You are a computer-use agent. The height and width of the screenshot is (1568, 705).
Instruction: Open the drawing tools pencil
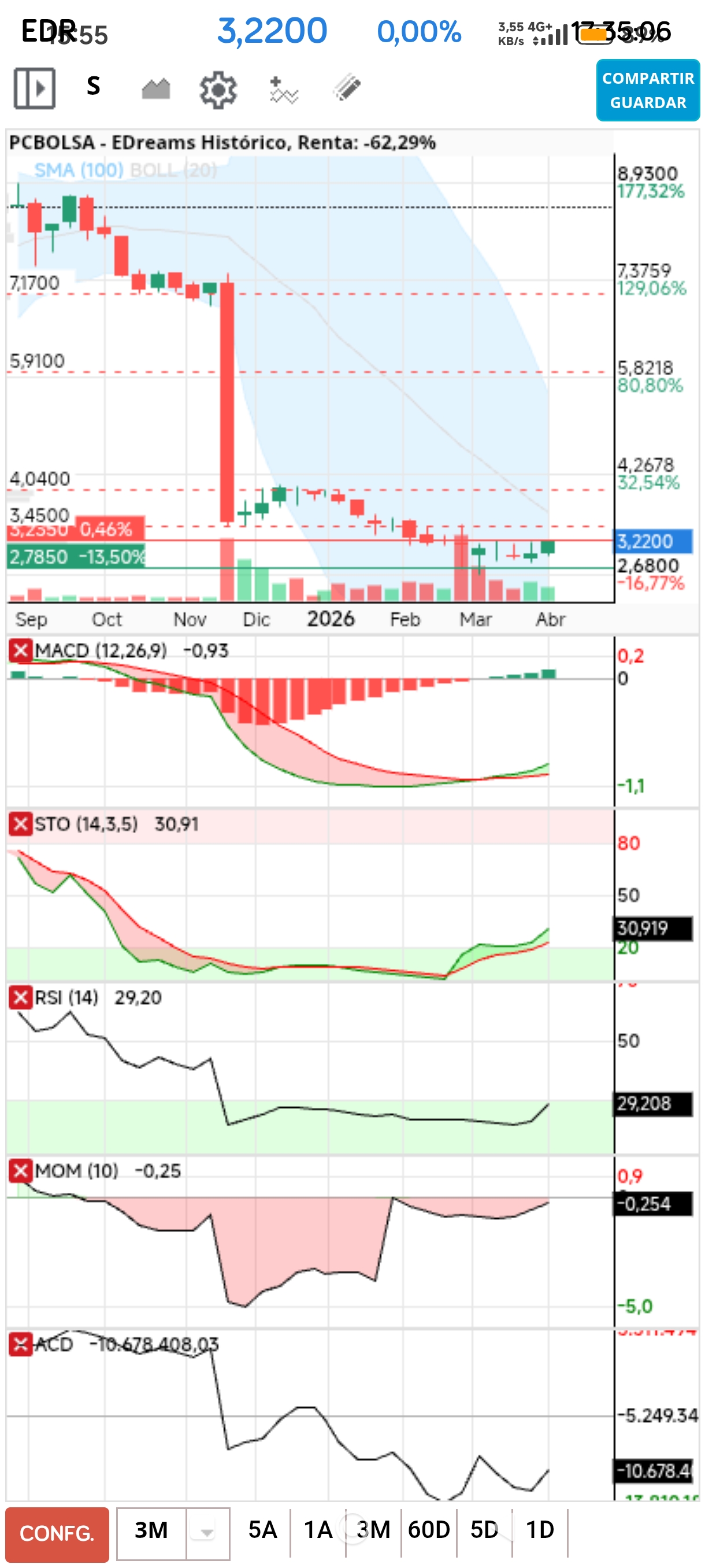[347, 88]
